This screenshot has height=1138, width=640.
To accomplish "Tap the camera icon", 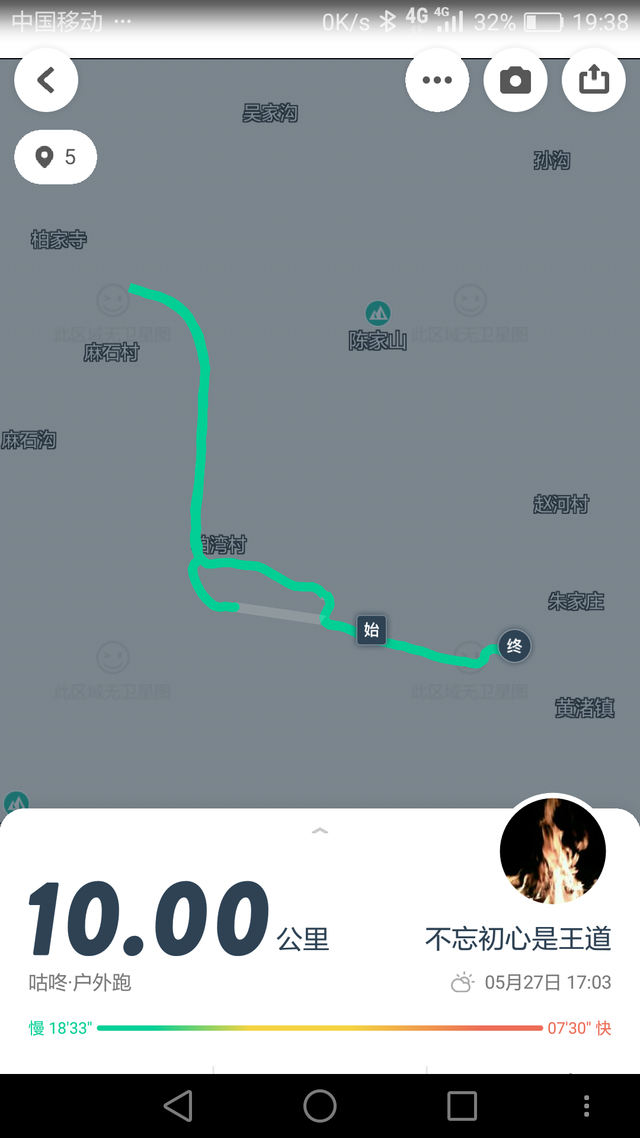I will click(x=515, y=80).
